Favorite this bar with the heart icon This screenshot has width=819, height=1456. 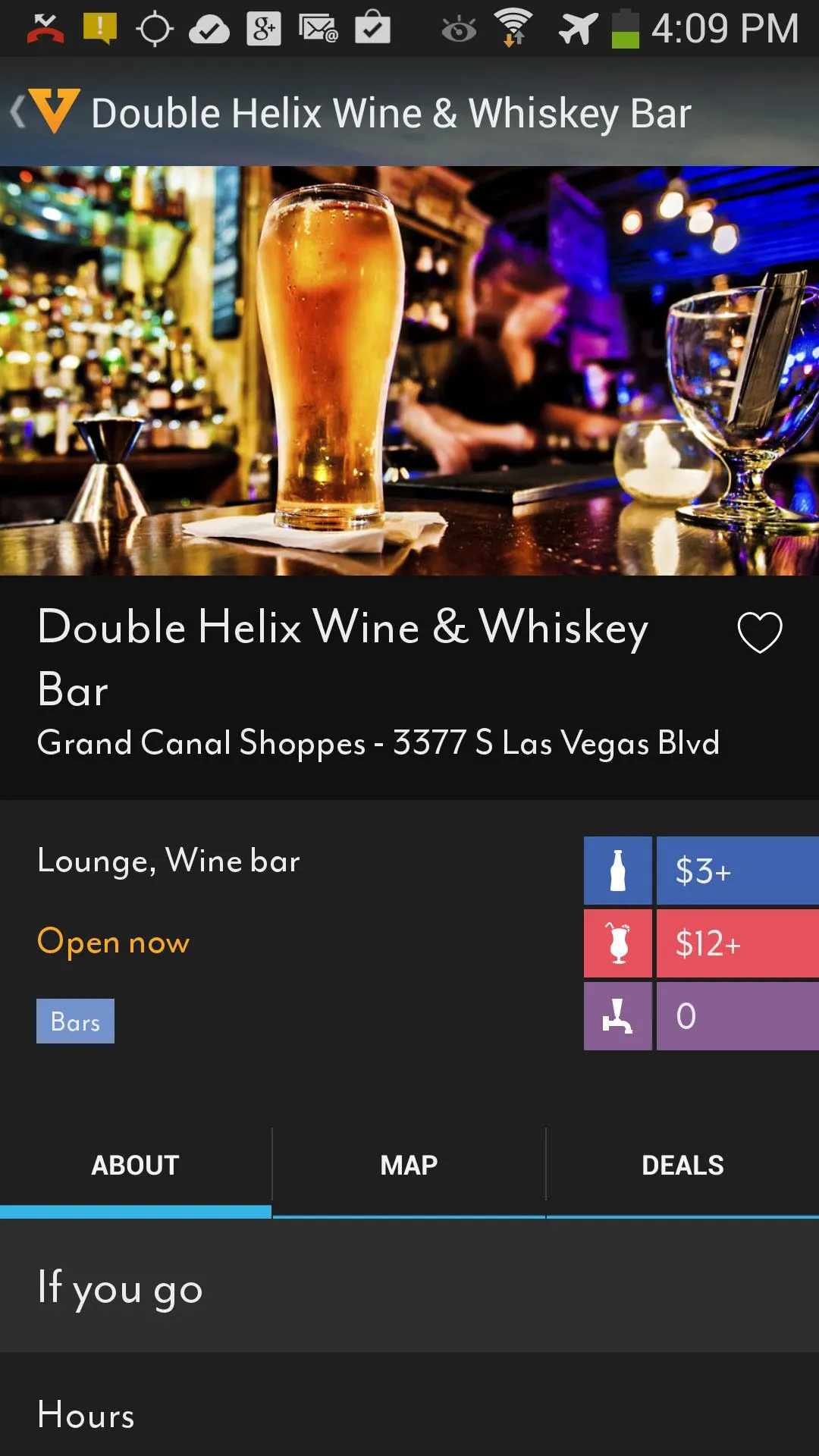click(759, 632)
